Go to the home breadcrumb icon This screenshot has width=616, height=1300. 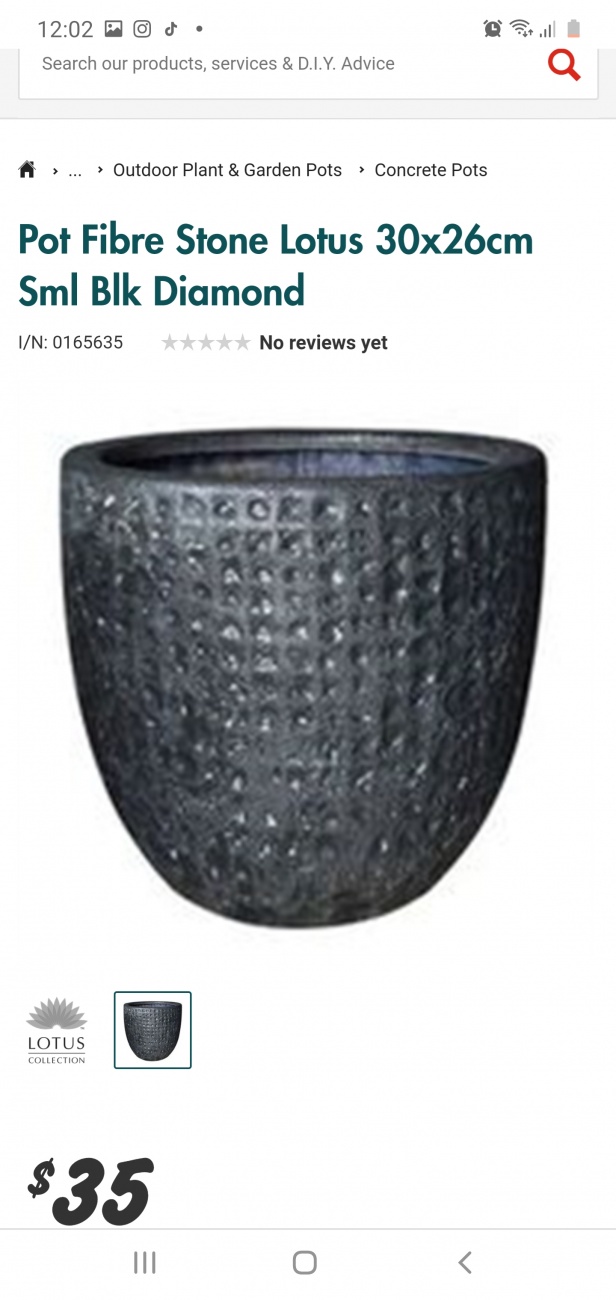click(x=27, y=170)
